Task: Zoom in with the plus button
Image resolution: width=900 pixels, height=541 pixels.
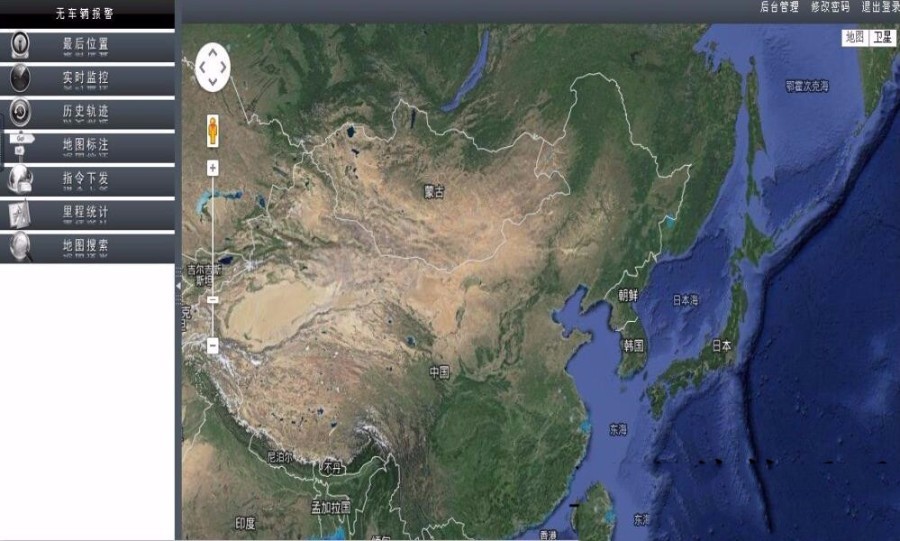Action: (x=212, y=168)
